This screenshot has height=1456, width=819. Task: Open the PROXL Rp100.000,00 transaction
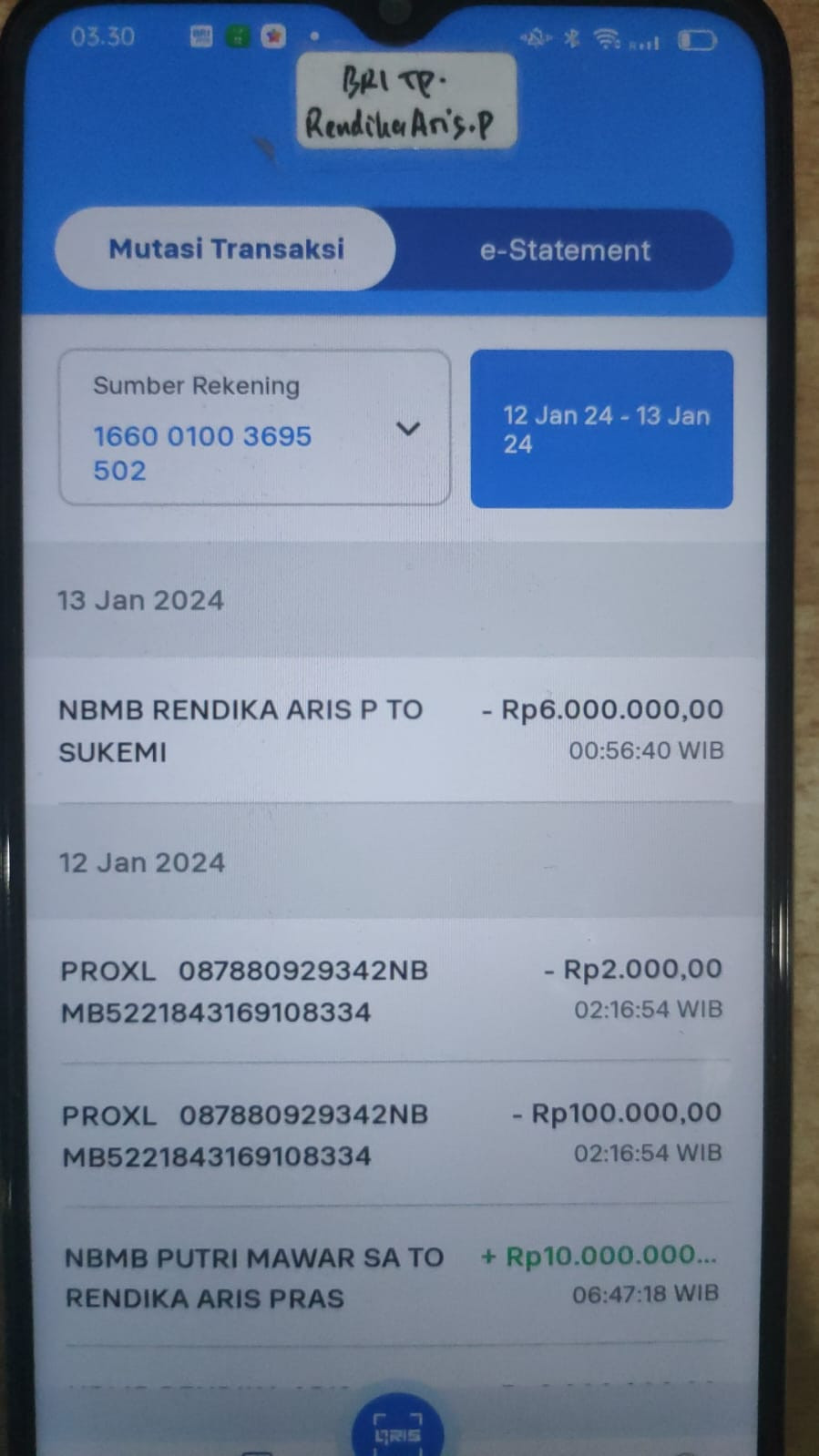[x=392, y=1135]
